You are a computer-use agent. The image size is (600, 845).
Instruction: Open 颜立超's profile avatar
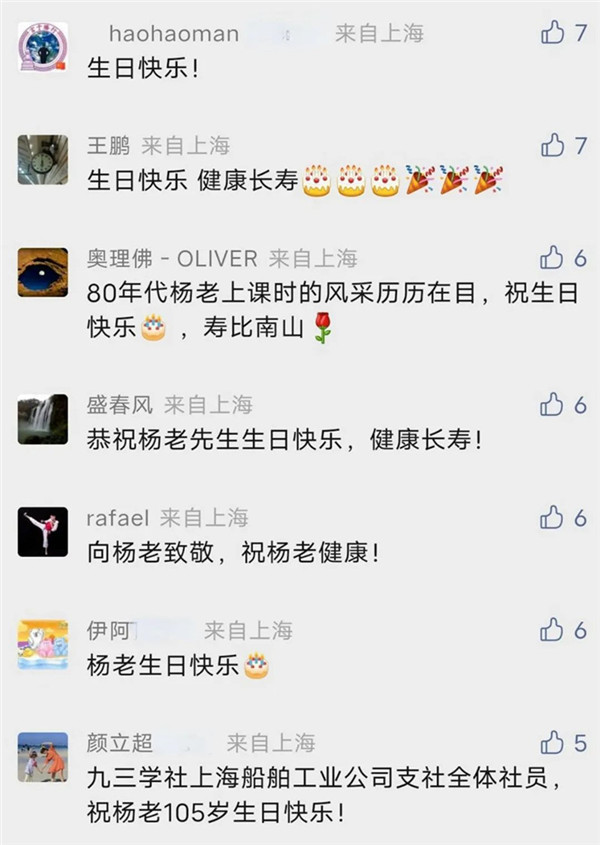coord(43,757)
